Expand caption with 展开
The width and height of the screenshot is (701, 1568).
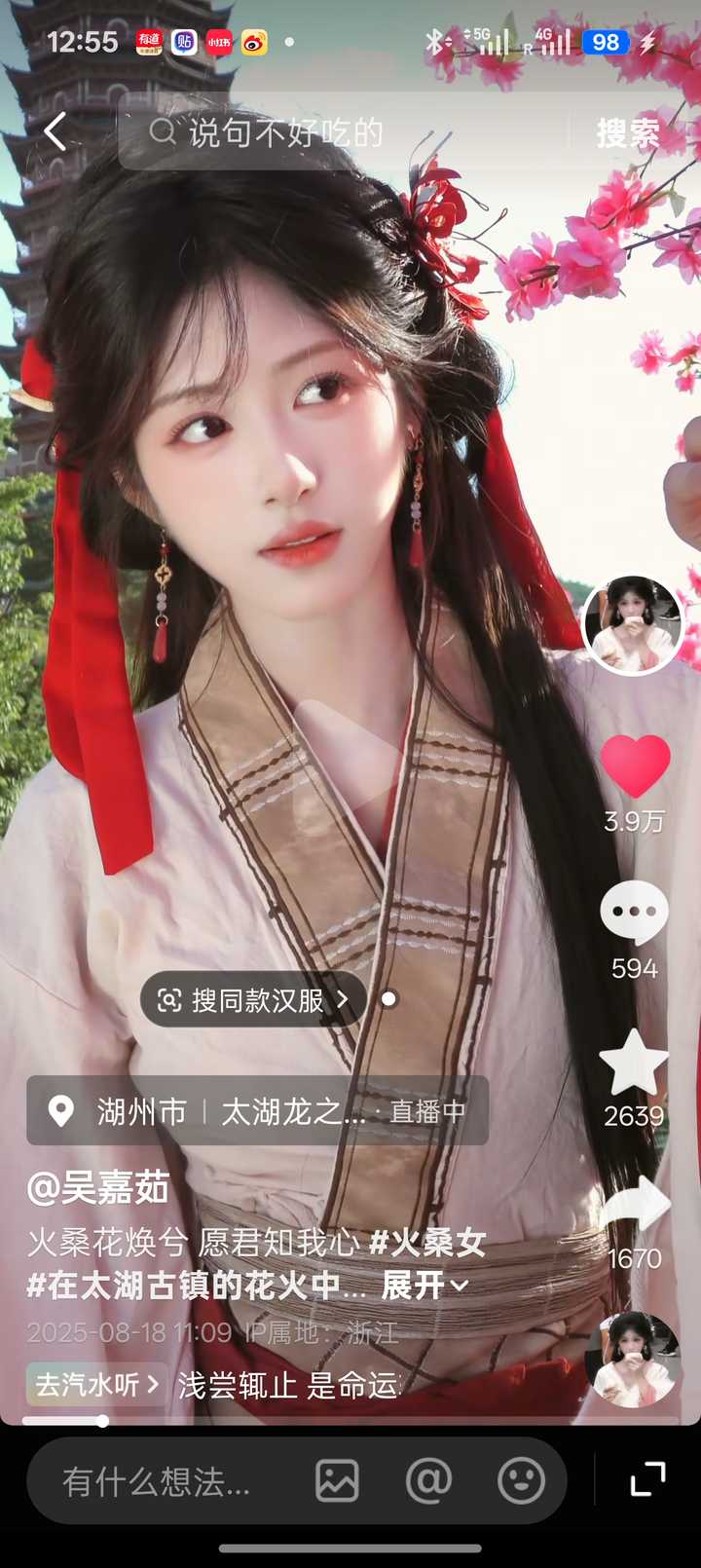coord(424,1286)
